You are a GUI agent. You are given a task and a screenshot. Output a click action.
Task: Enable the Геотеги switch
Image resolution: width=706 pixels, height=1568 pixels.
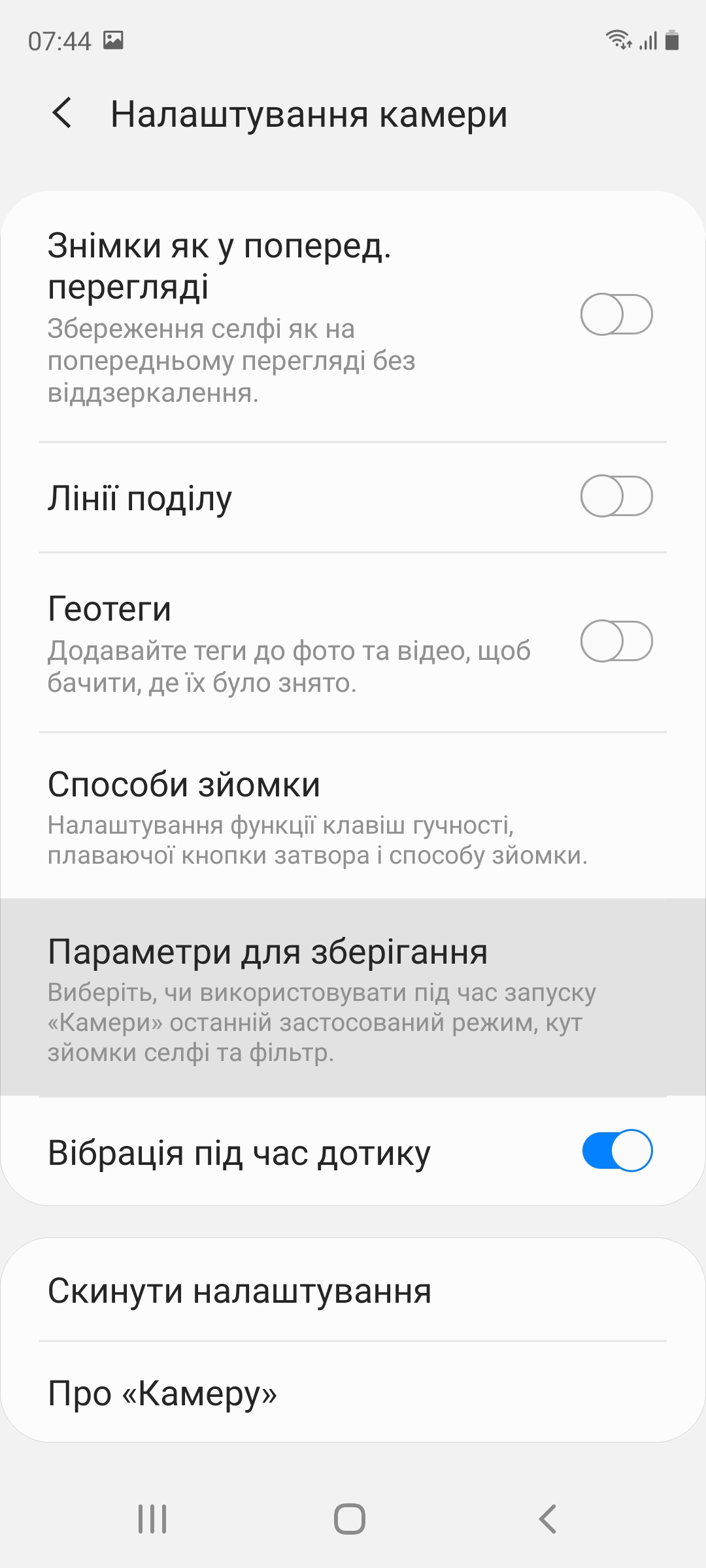coord(616,641)
